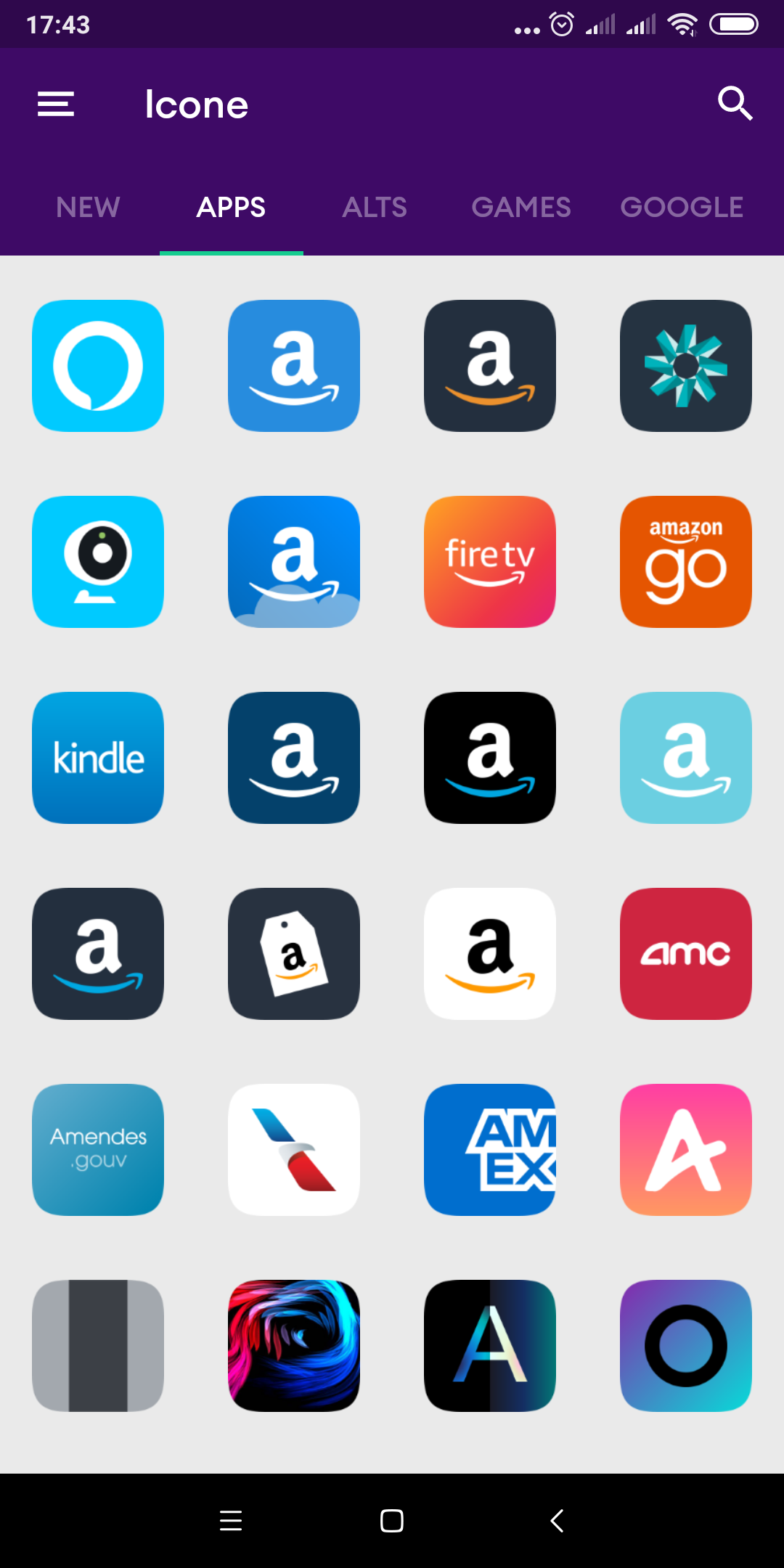Choose the pink gradient A icon
This screenshot has height=1568, width=784.
(686, 1150)
